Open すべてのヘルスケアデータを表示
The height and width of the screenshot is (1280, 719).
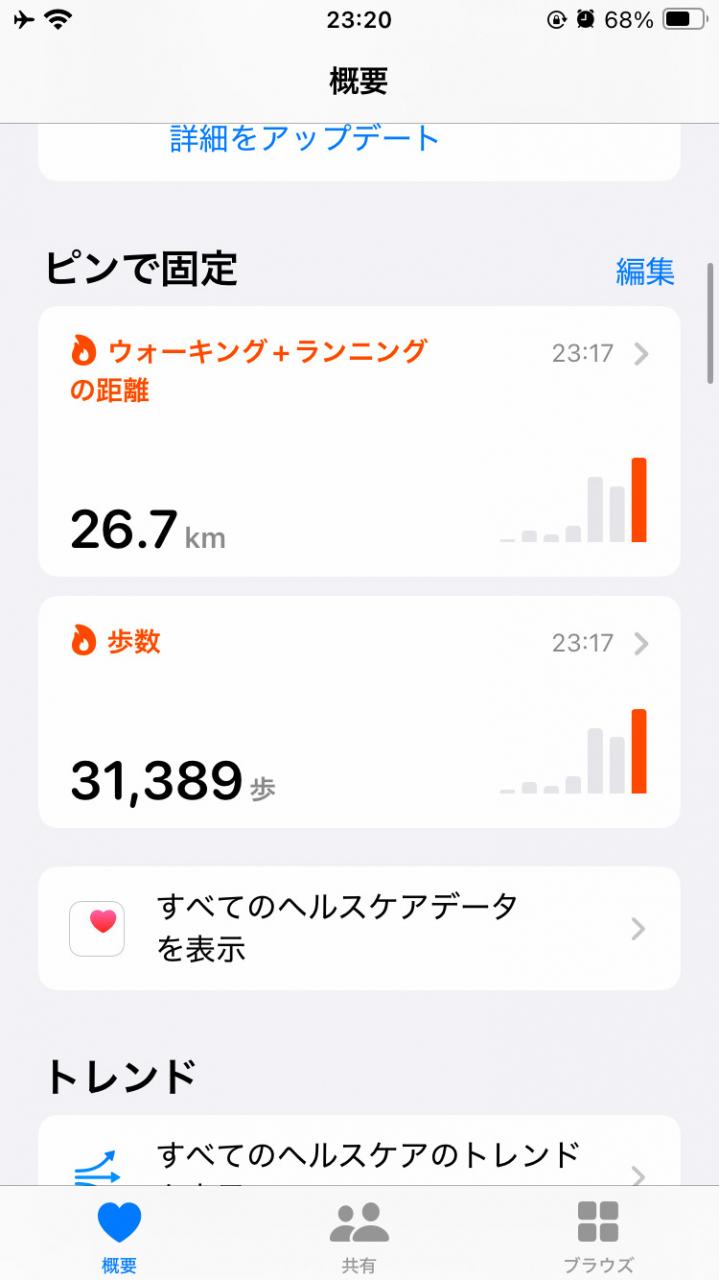(359, 928)
